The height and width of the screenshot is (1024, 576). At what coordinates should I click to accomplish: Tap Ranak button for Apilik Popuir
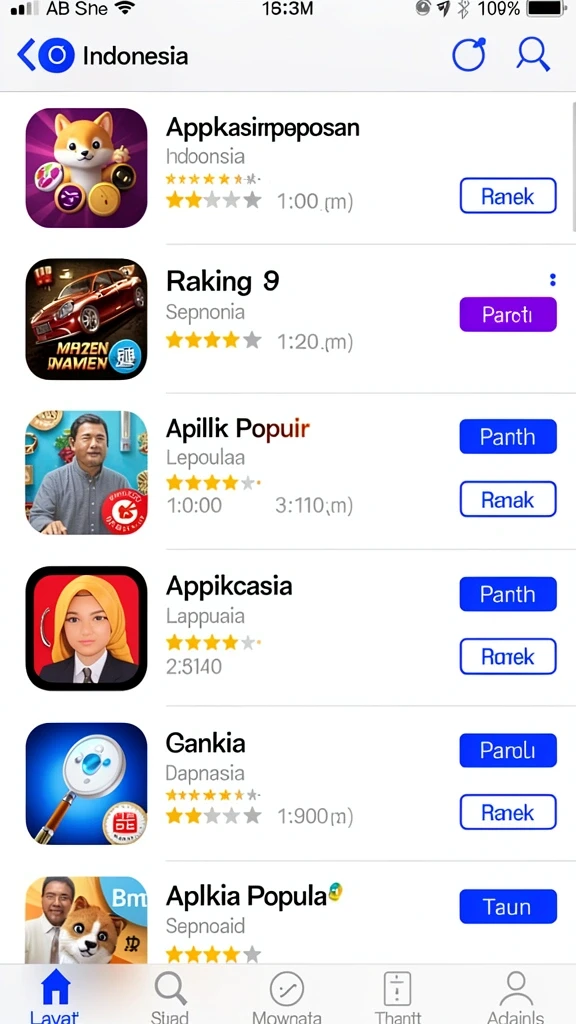[x=507, y=500]
